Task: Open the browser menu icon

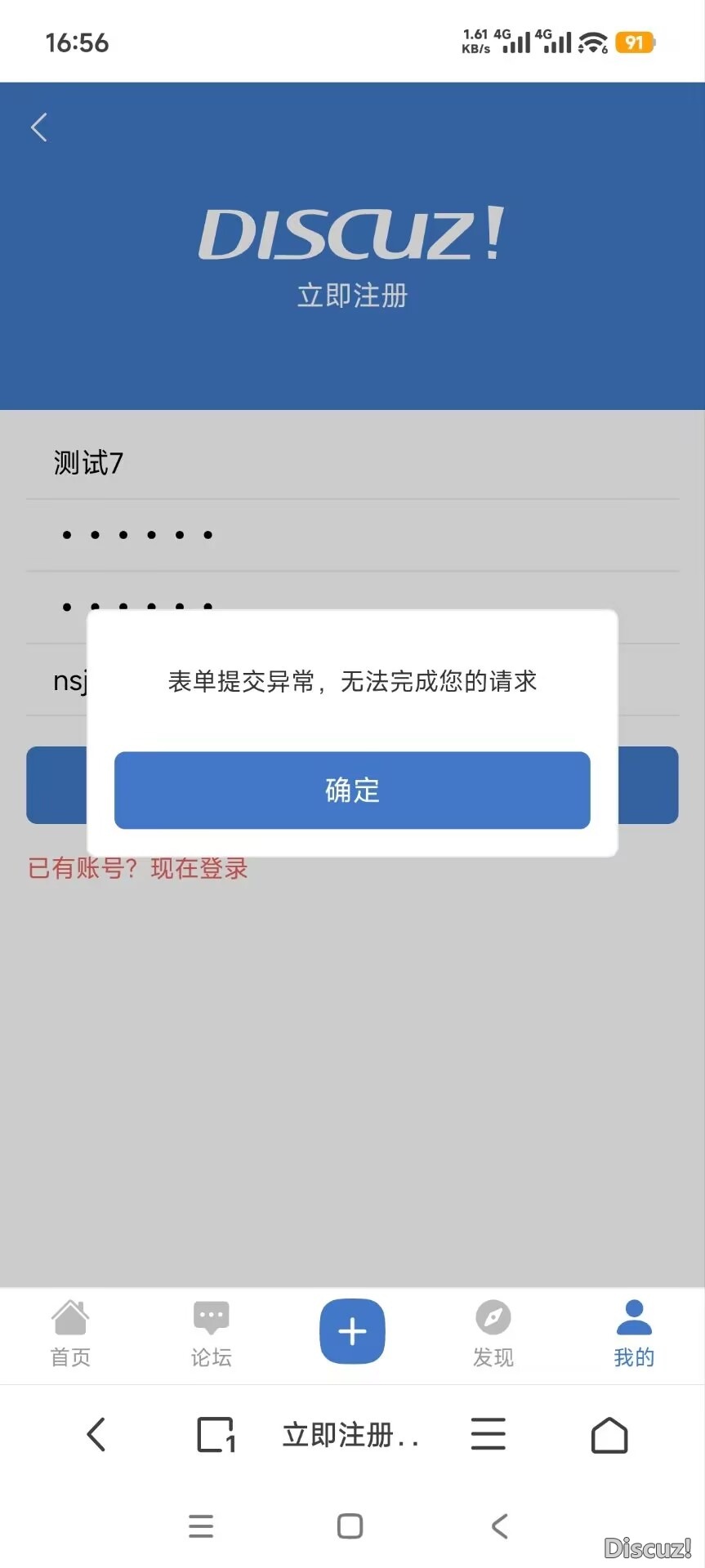Action: pyautogui.click(x=488, y=1434)
